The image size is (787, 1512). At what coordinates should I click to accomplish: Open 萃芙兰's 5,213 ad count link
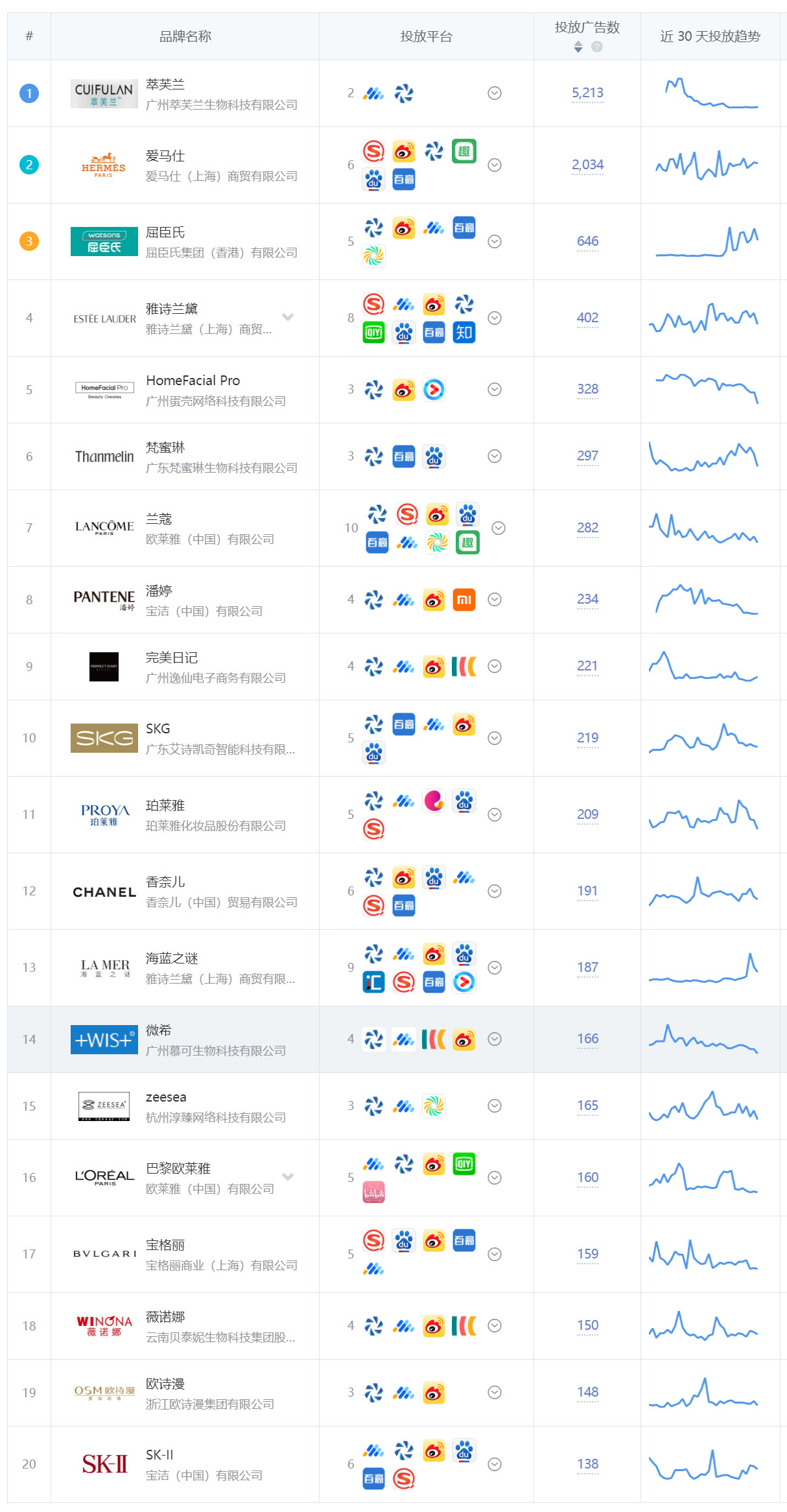[587, 93]
